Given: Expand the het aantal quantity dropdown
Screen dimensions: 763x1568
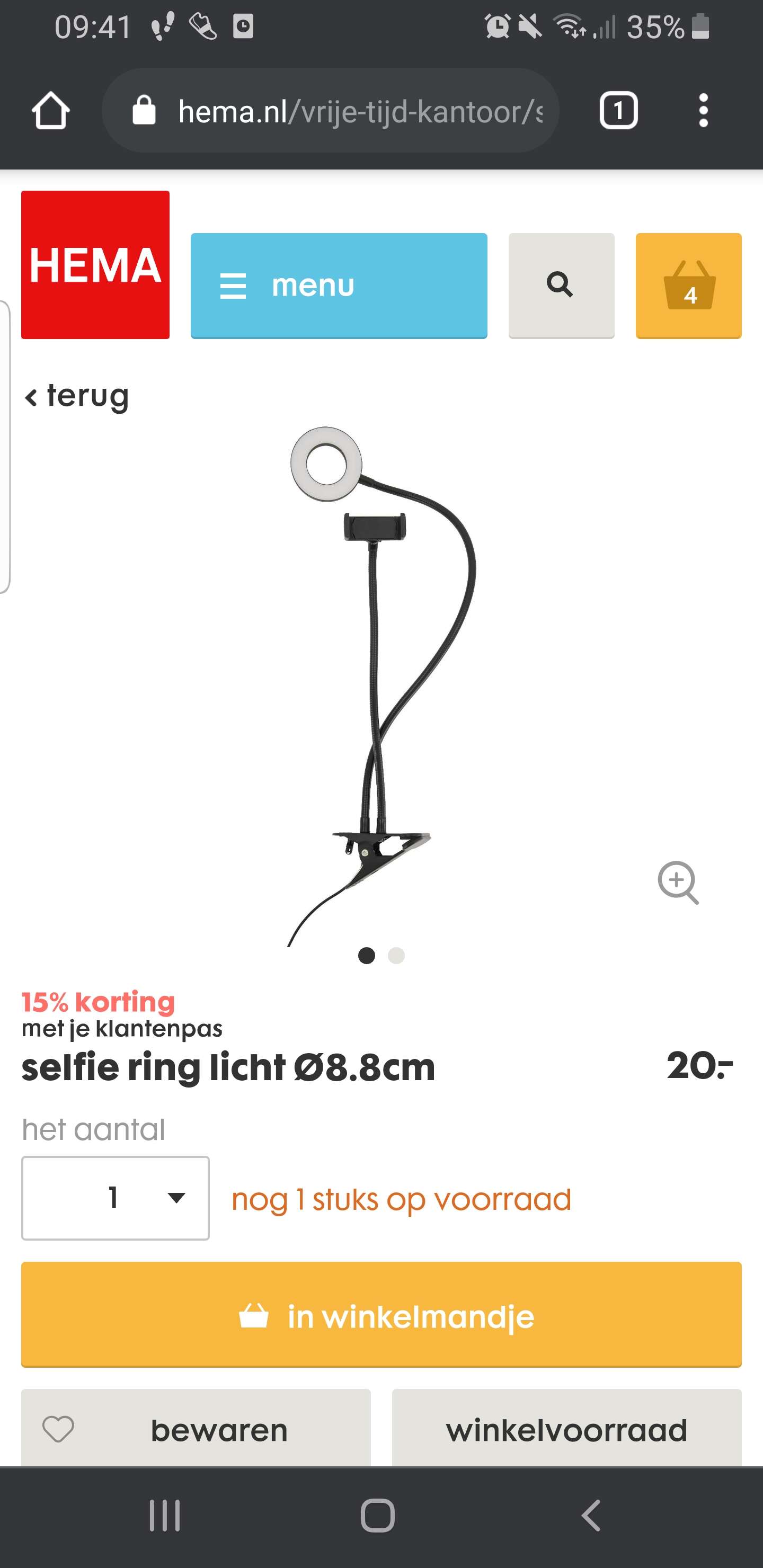Looking at the screenshot, I should pyautogui.click(x=116, y=1198).
